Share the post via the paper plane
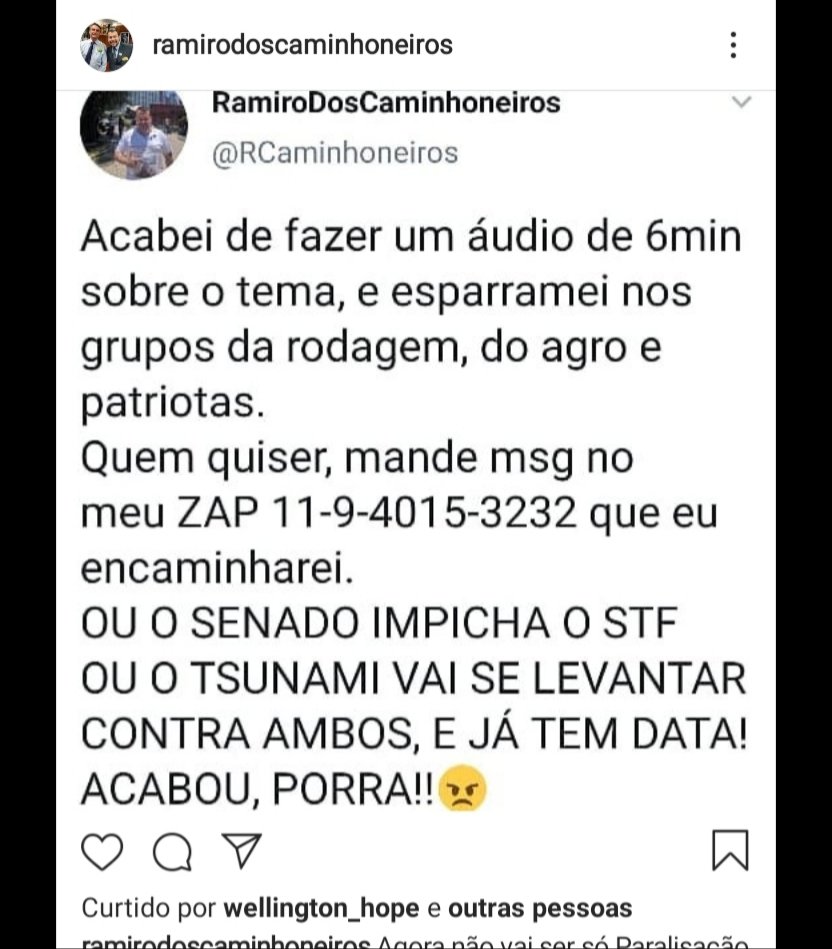832x949 pixels. click(x=241, y=851)
